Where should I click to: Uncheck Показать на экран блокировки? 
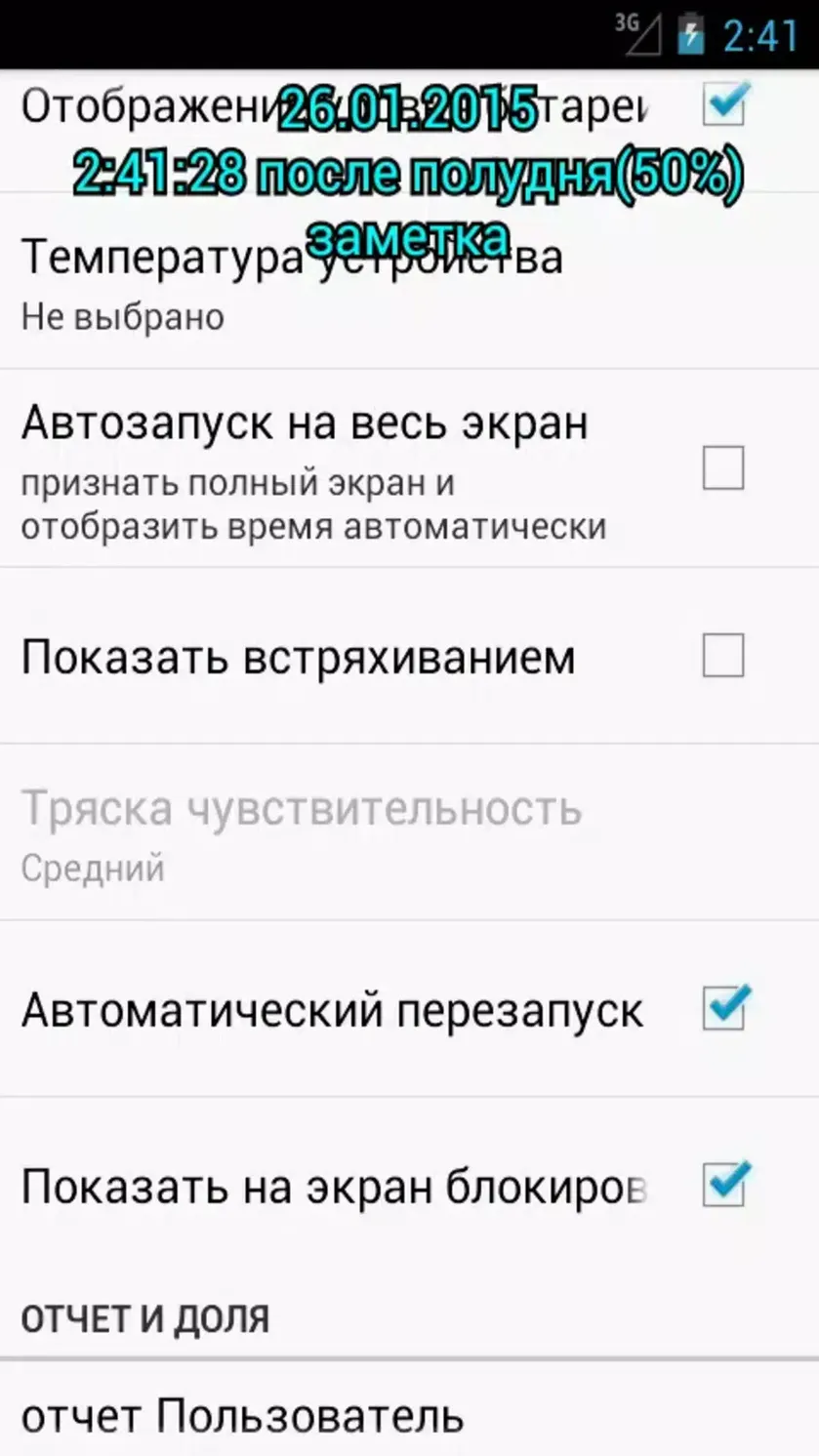click(724, 1184)
